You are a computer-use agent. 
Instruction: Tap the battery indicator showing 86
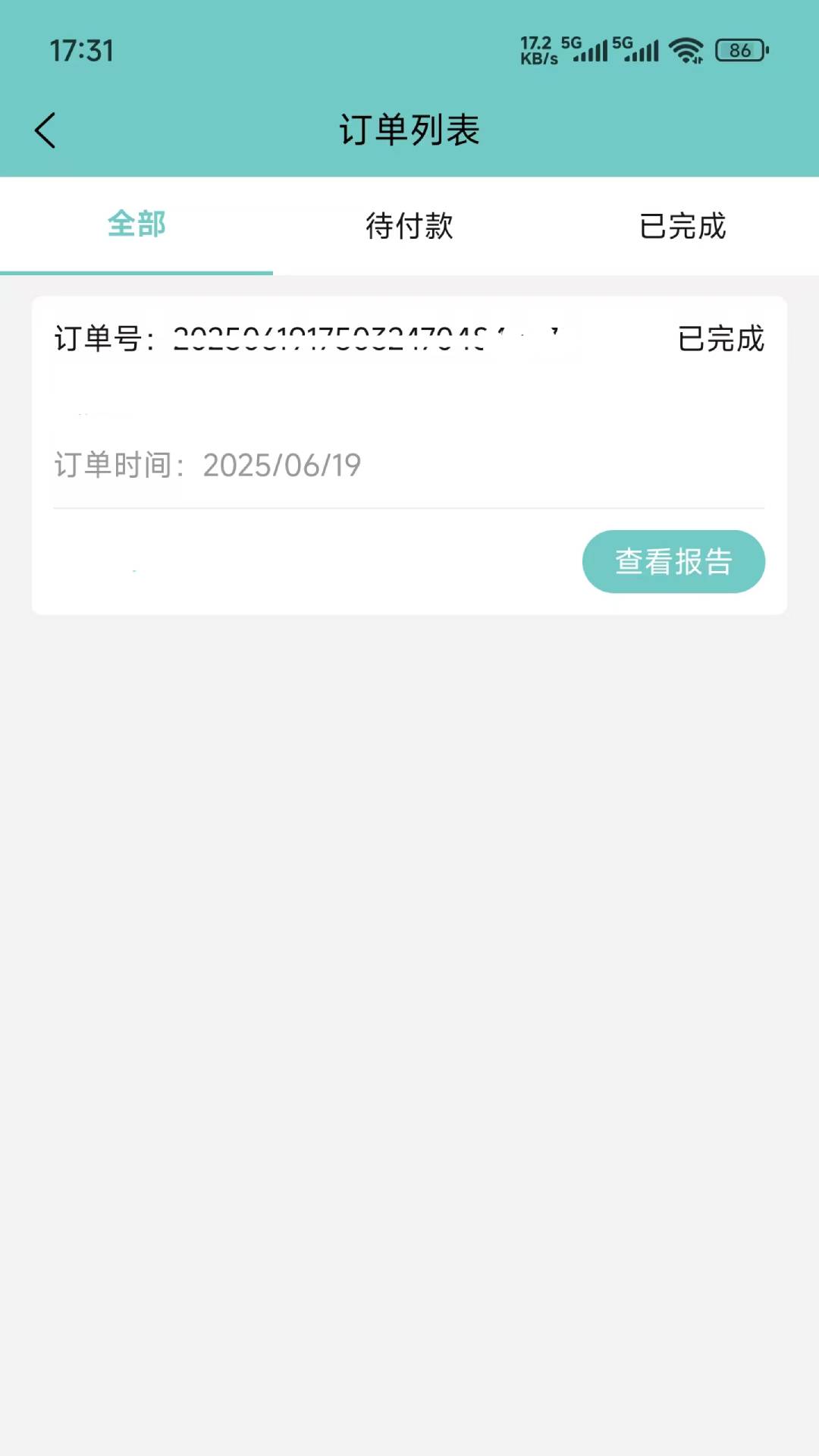point(738,52)
